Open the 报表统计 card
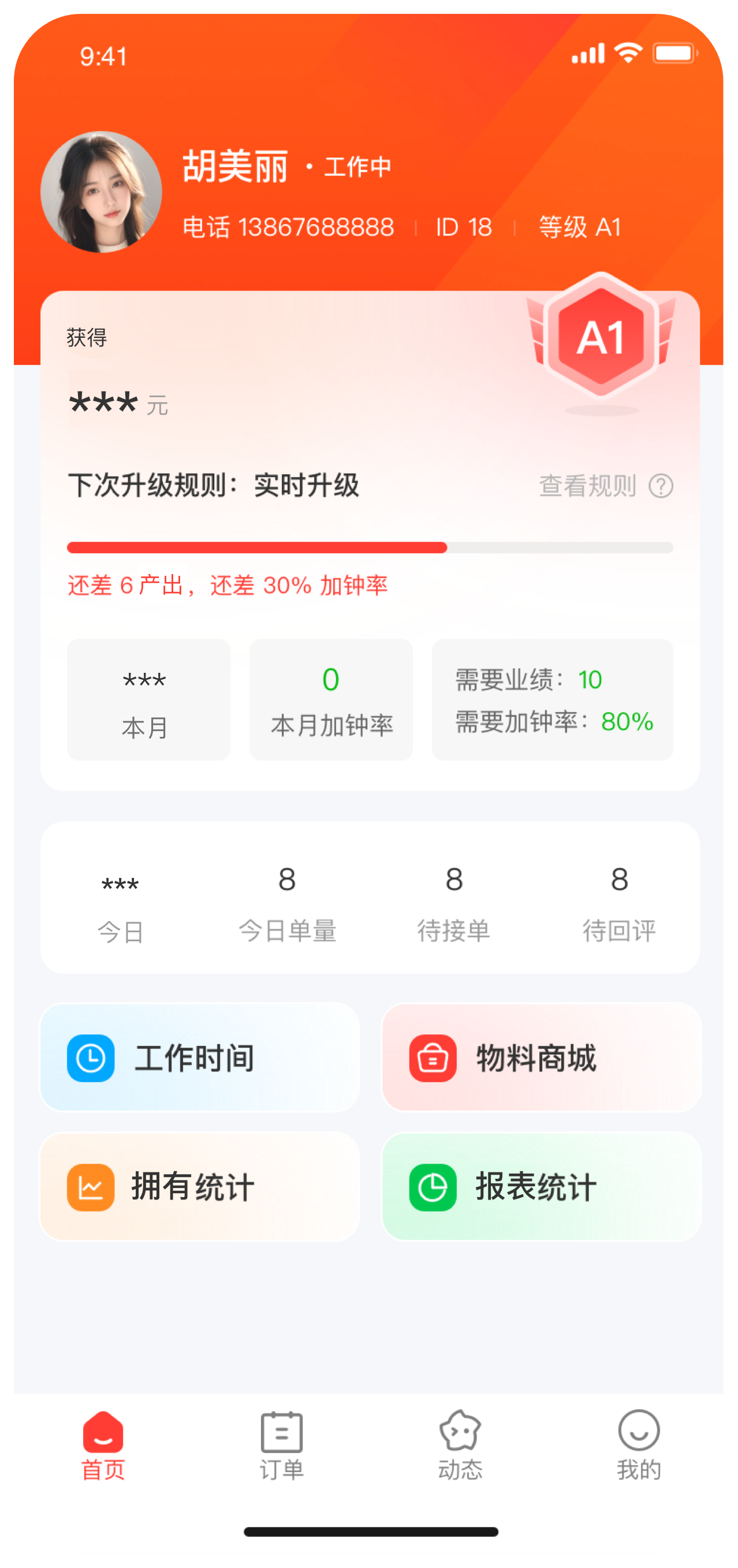This screenshot has height=1568, width=738. coord(541,1186)
